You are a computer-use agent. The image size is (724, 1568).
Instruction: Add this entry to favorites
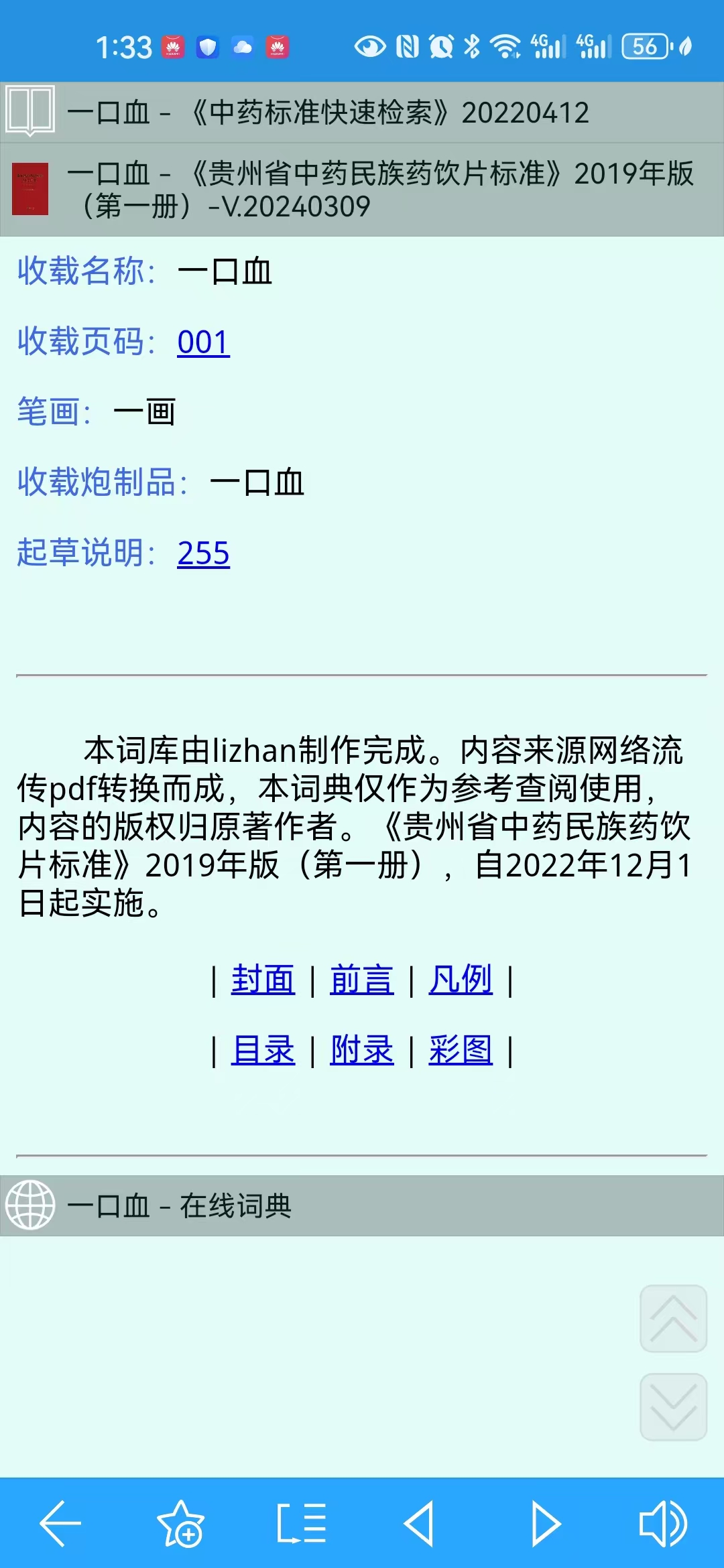point(181,1523)
